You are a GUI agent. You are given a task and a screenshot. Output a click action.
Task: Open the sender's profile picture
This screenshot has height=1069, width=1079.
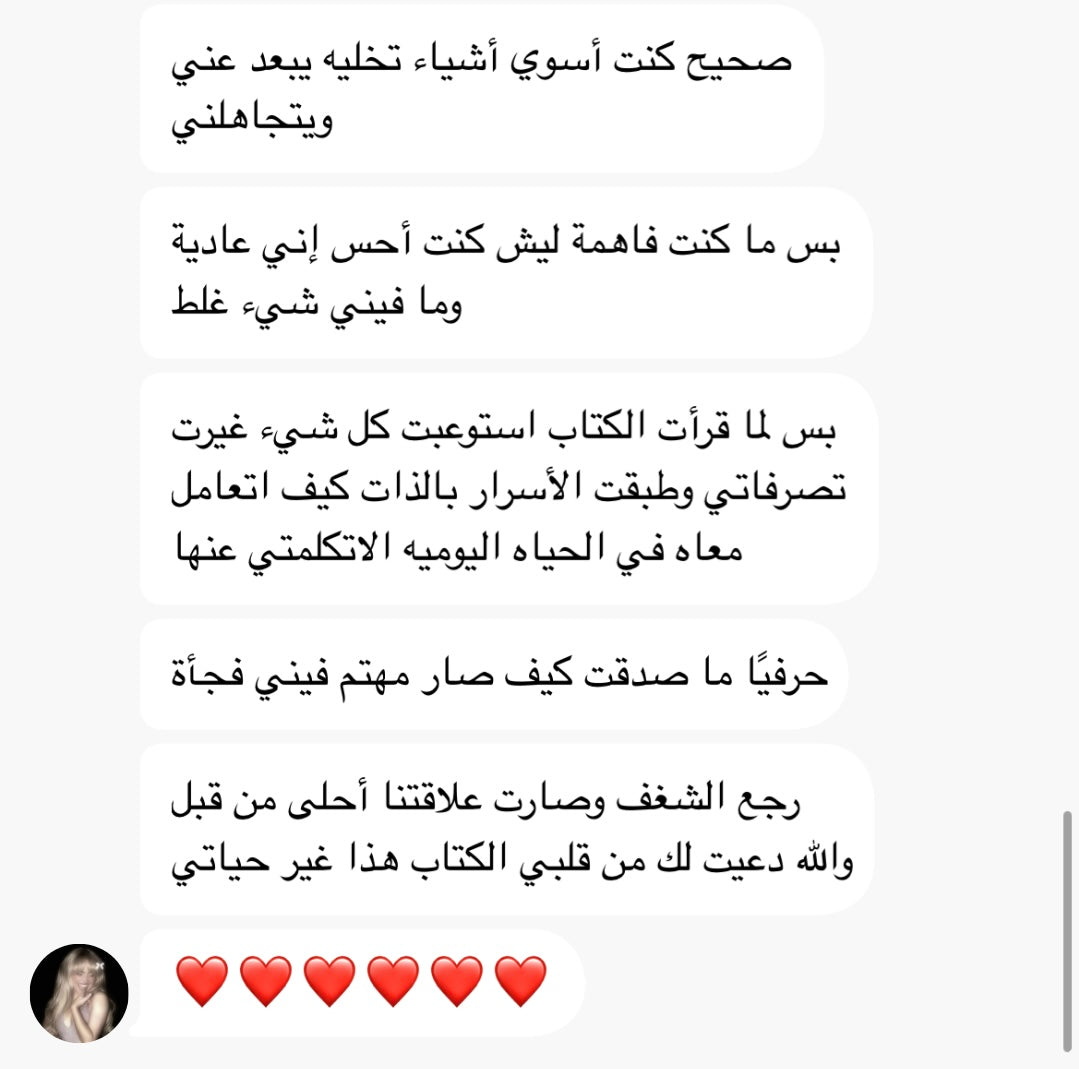tap(79, 992)
